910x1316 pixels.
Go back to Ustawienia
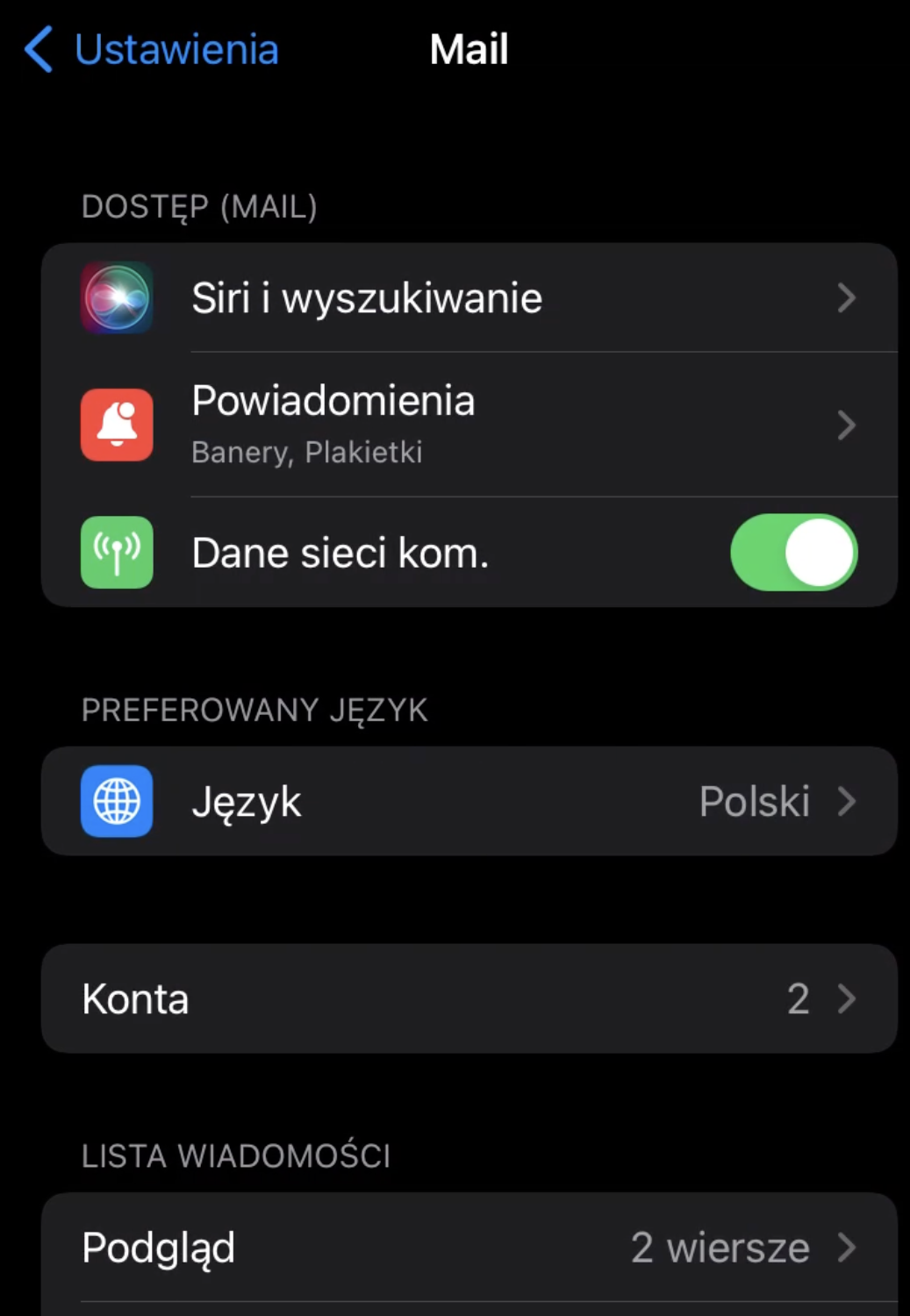click(151, 49)
